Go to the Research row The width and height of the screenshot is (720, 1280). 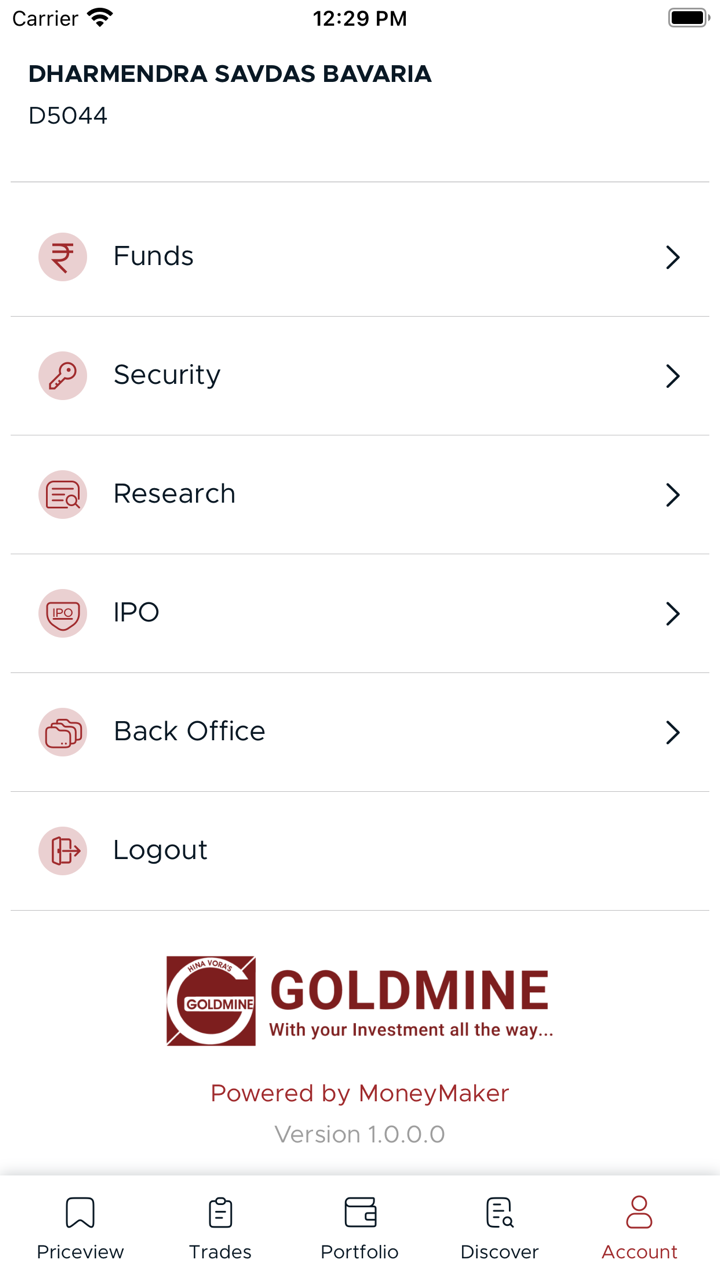(360, 494)
